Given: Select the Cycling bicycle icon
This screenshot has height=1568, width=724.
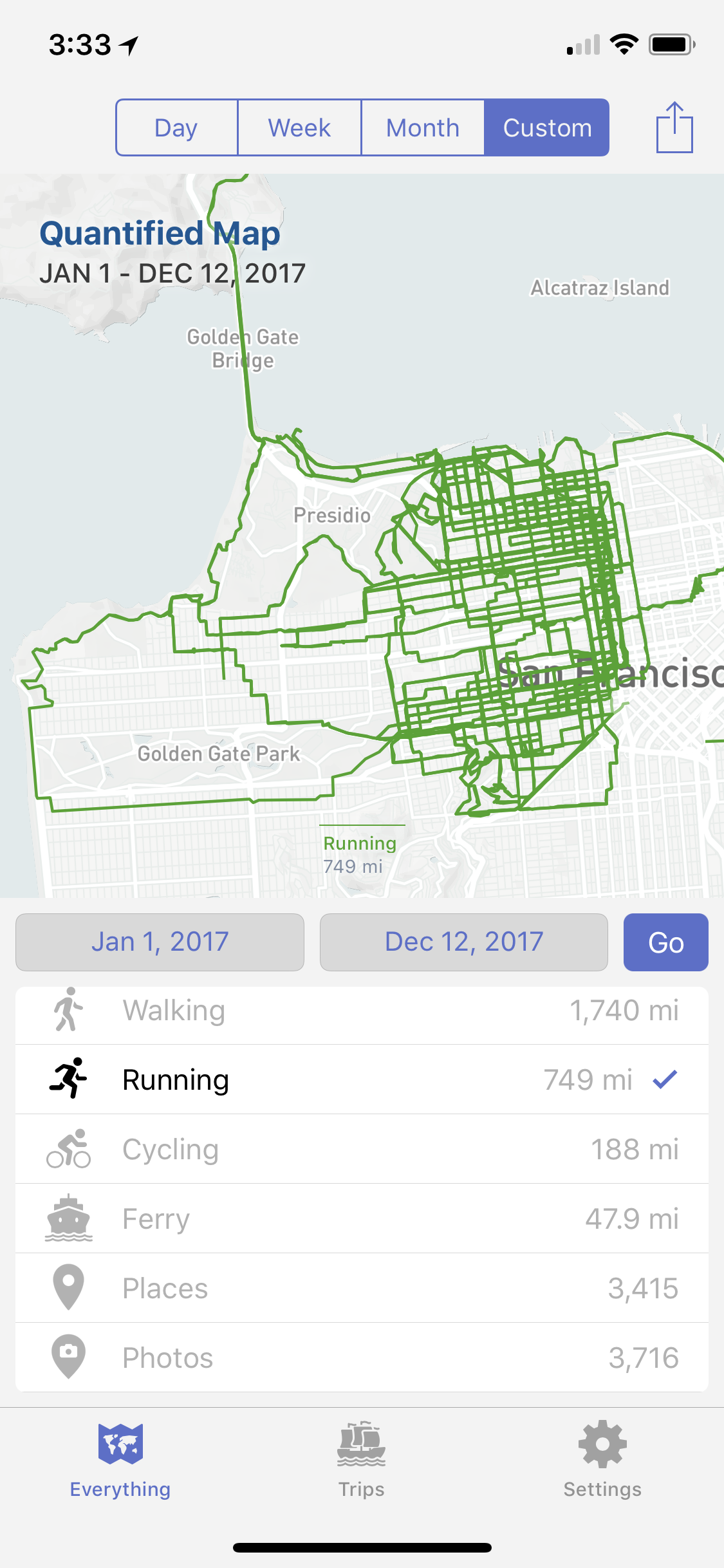Looking at the screenshot, I should point(69,1149).
